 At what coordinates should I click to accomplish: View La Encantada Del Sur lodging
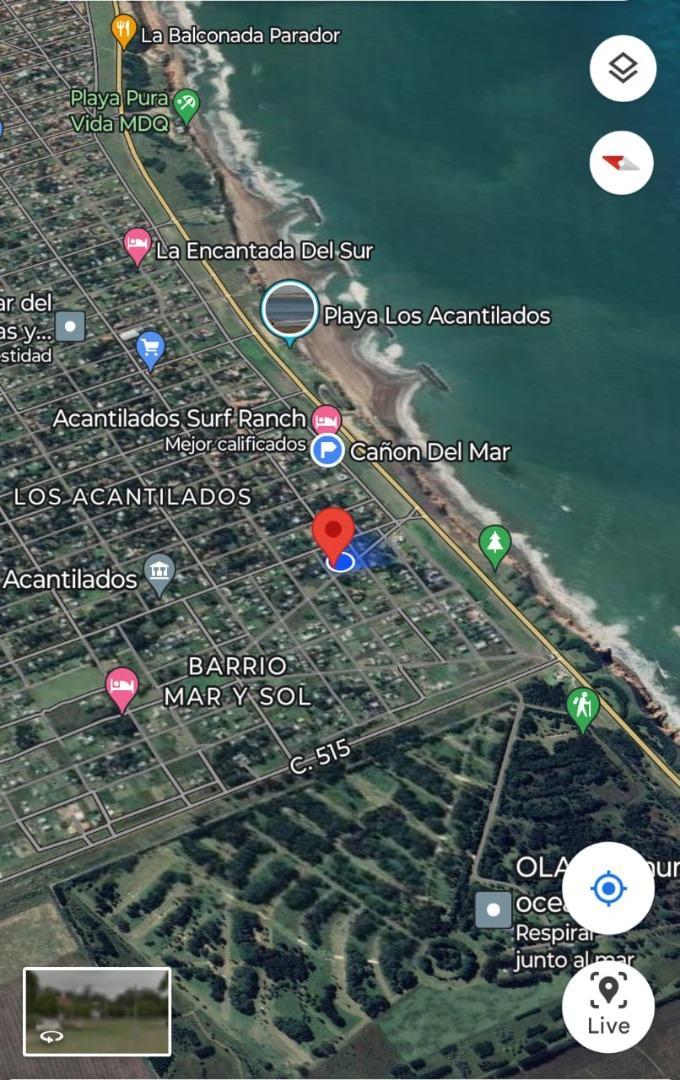pyautogui.click(x=137, y=244)
